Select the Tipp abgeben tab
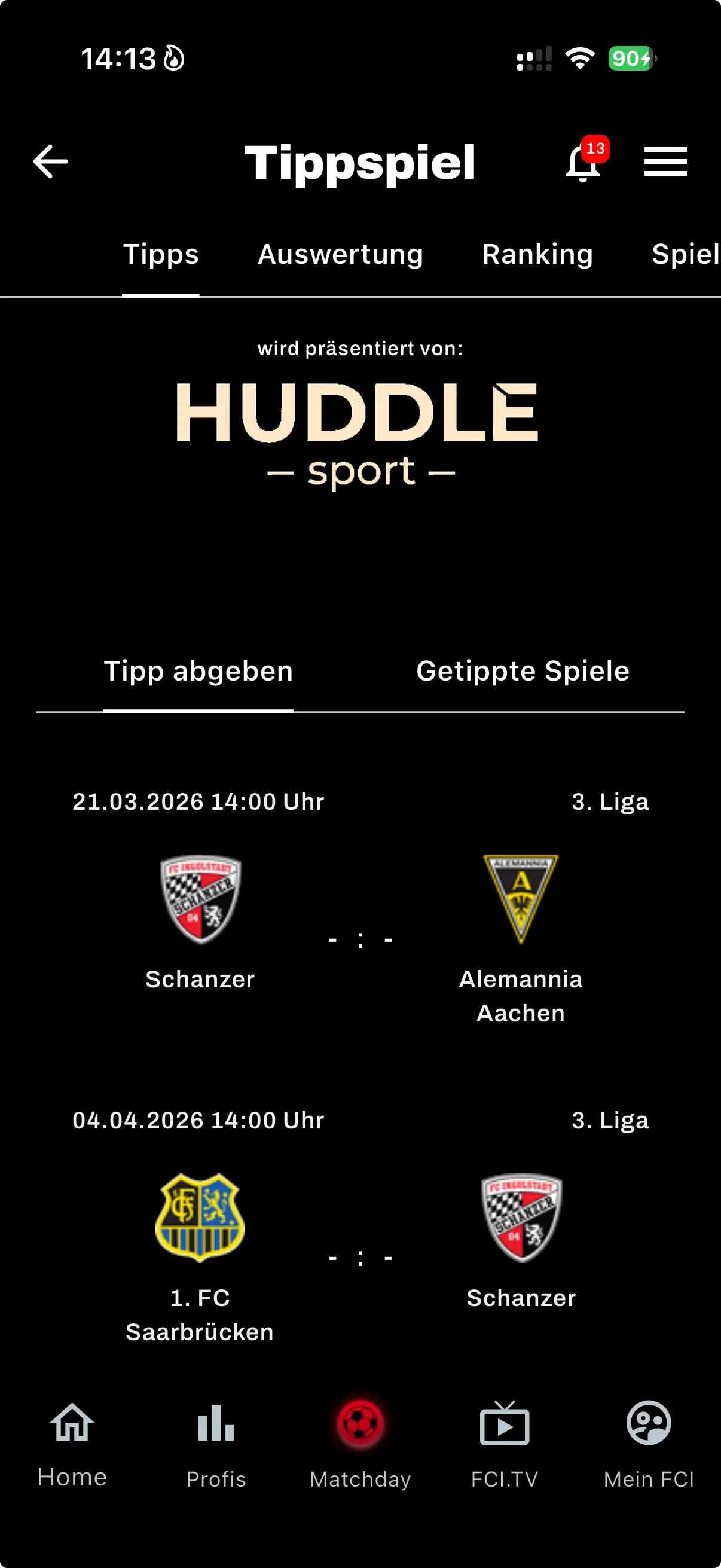This screenshot has height=1568, width=721. point(198,672)
